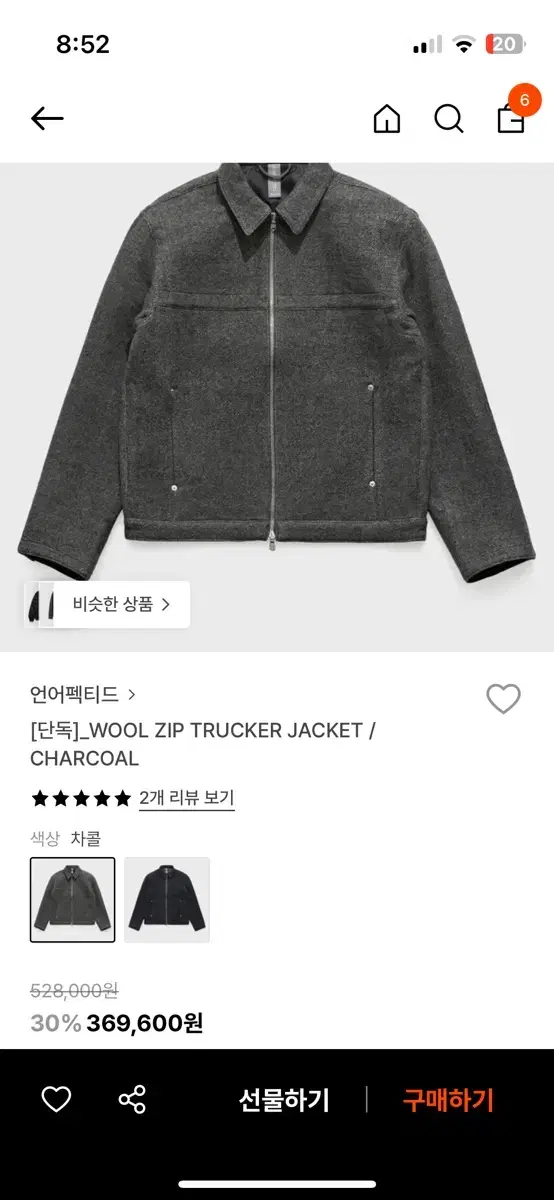The image size is (554, 1200).
Task: Open the search magnifier icon
Action: (x=449, y=119)
